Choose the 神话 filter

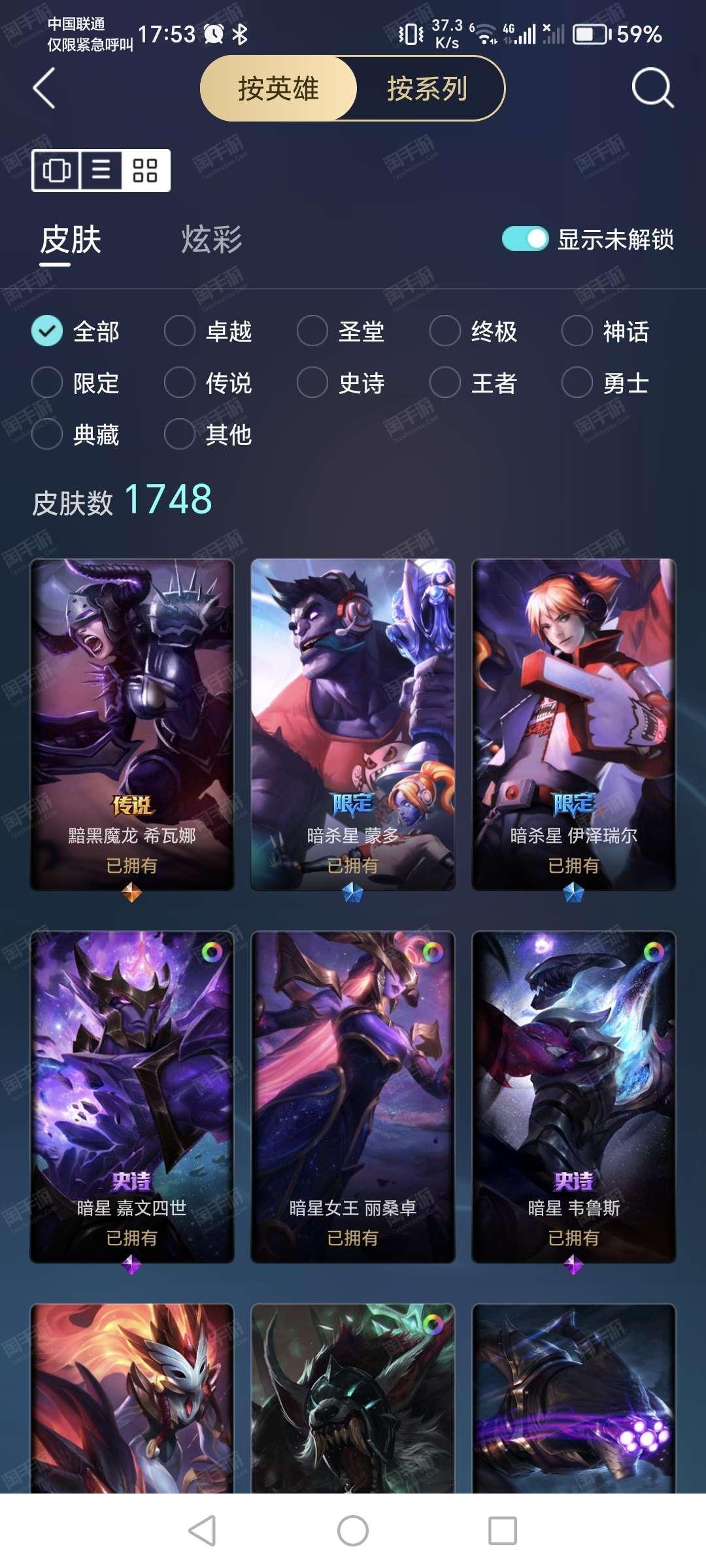605,331
